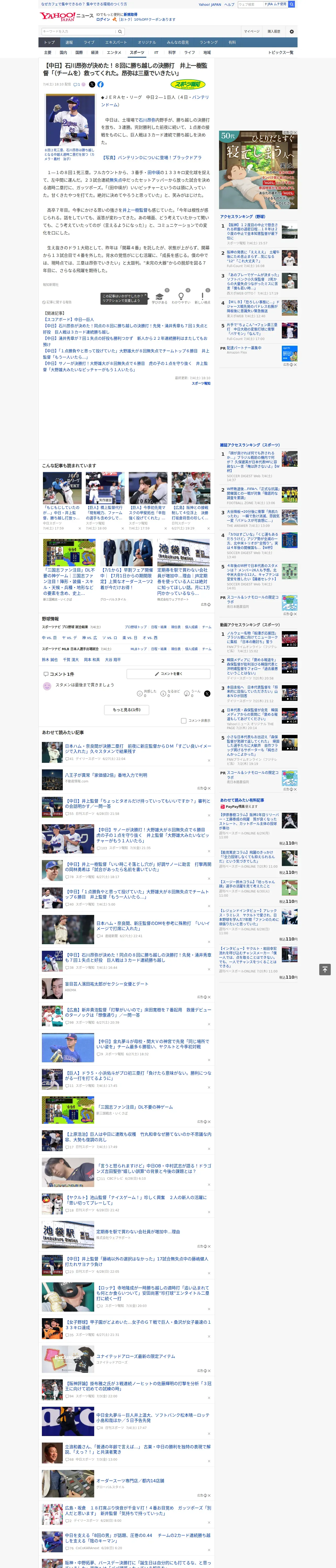
Task: Check the コメント非表示 checkbox
Action: pos(183,721)
